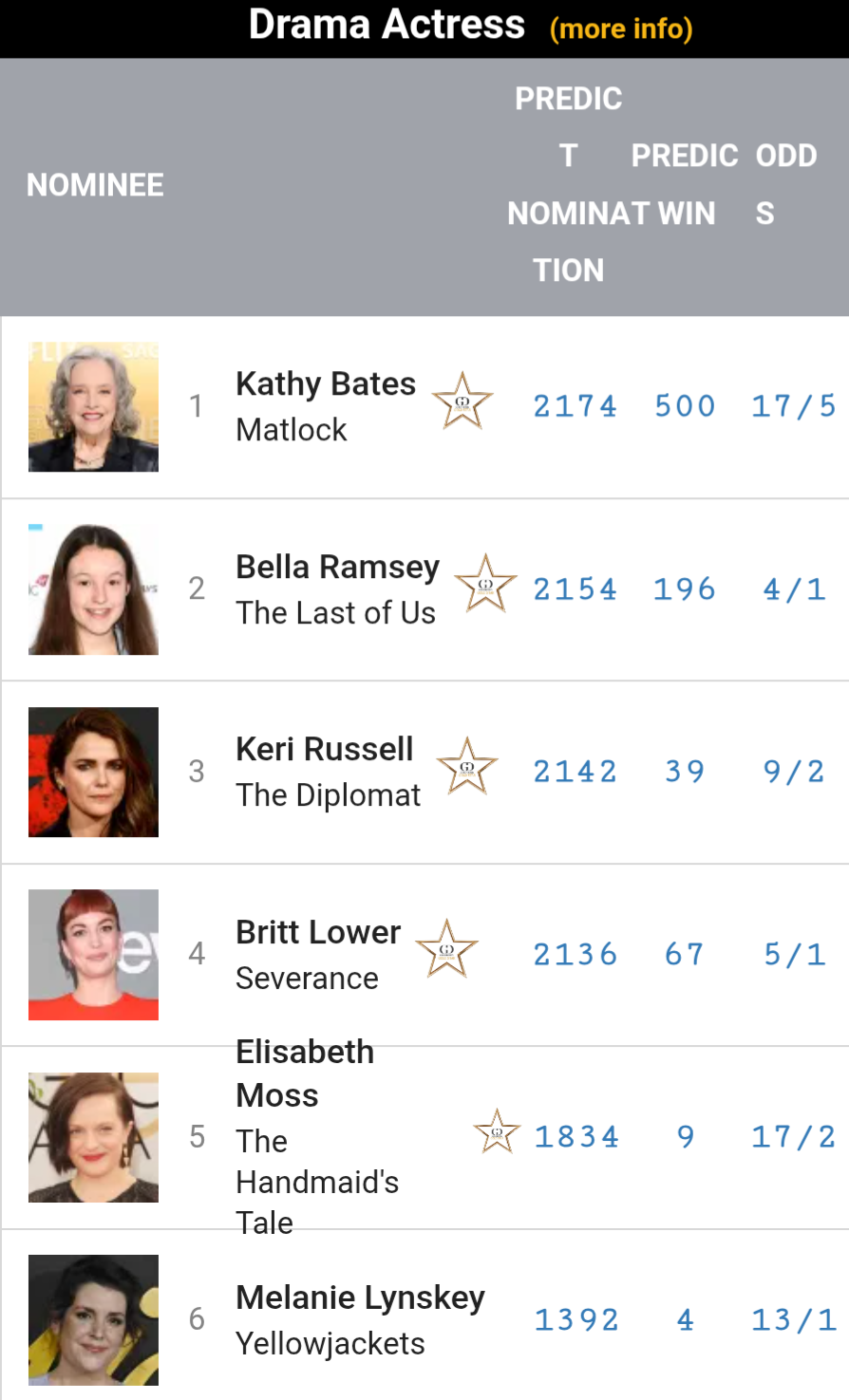Open Elisabeth Moss's 1834 nomination predictions
The width and height of the screenshot is (849, 1400).
point(576,1137)
